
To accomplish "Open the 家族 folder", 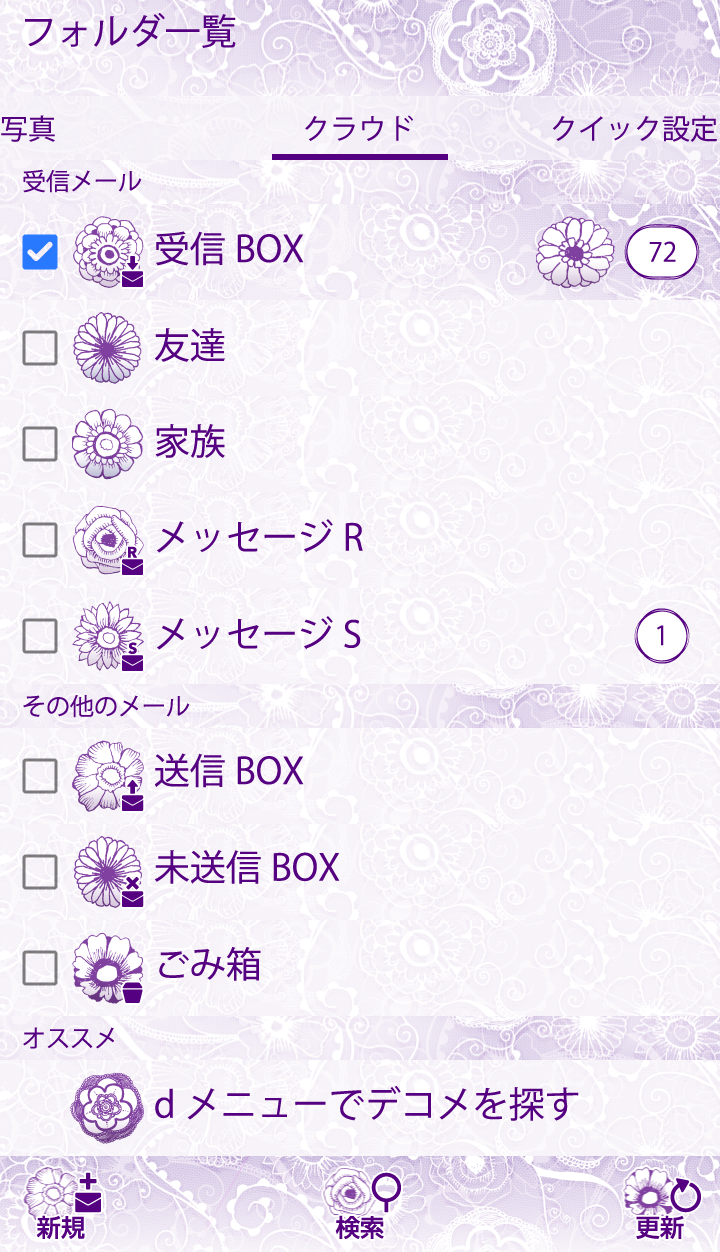I will [190, 443].
